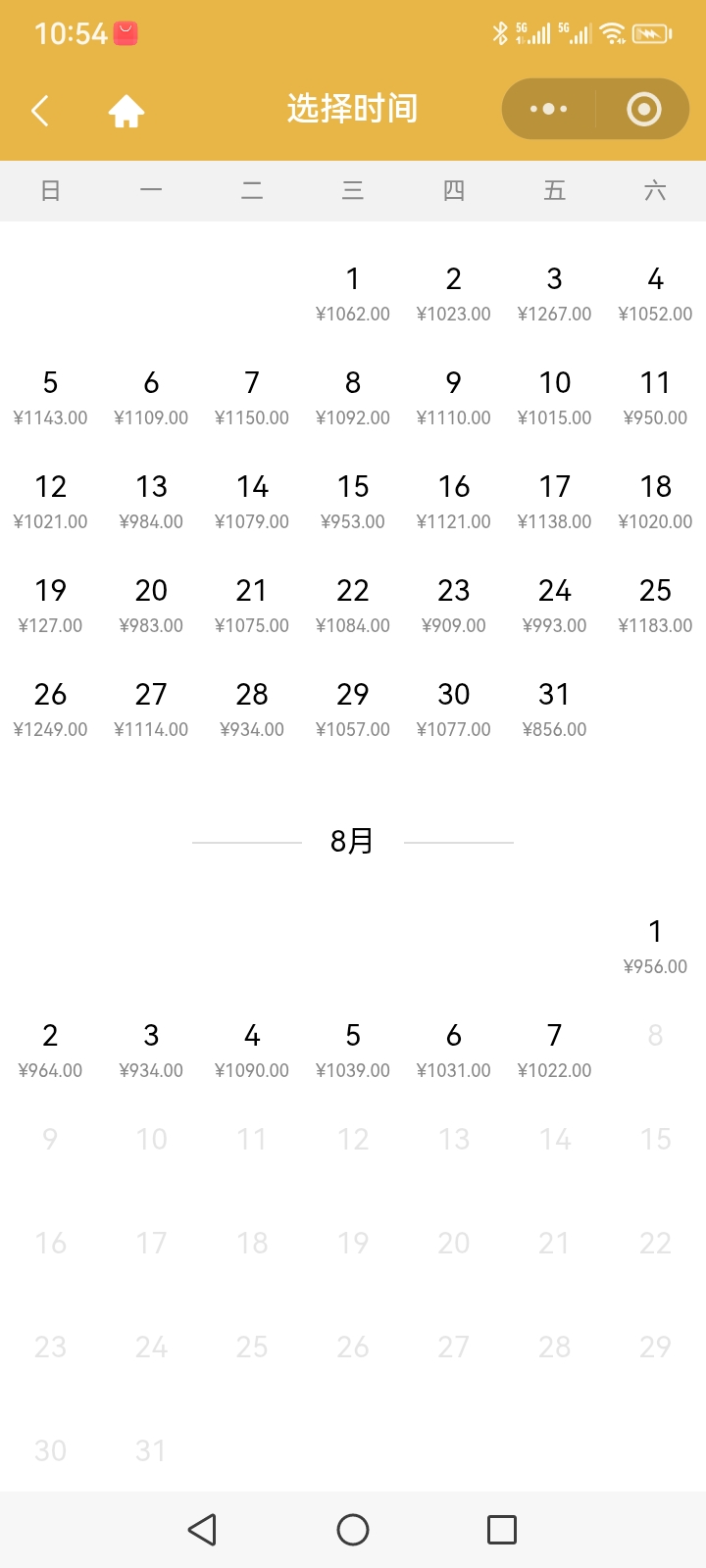Choose the 11th priced ¥950.00
This screenshot has width=706, height=1568.
[x=655, y=398]
